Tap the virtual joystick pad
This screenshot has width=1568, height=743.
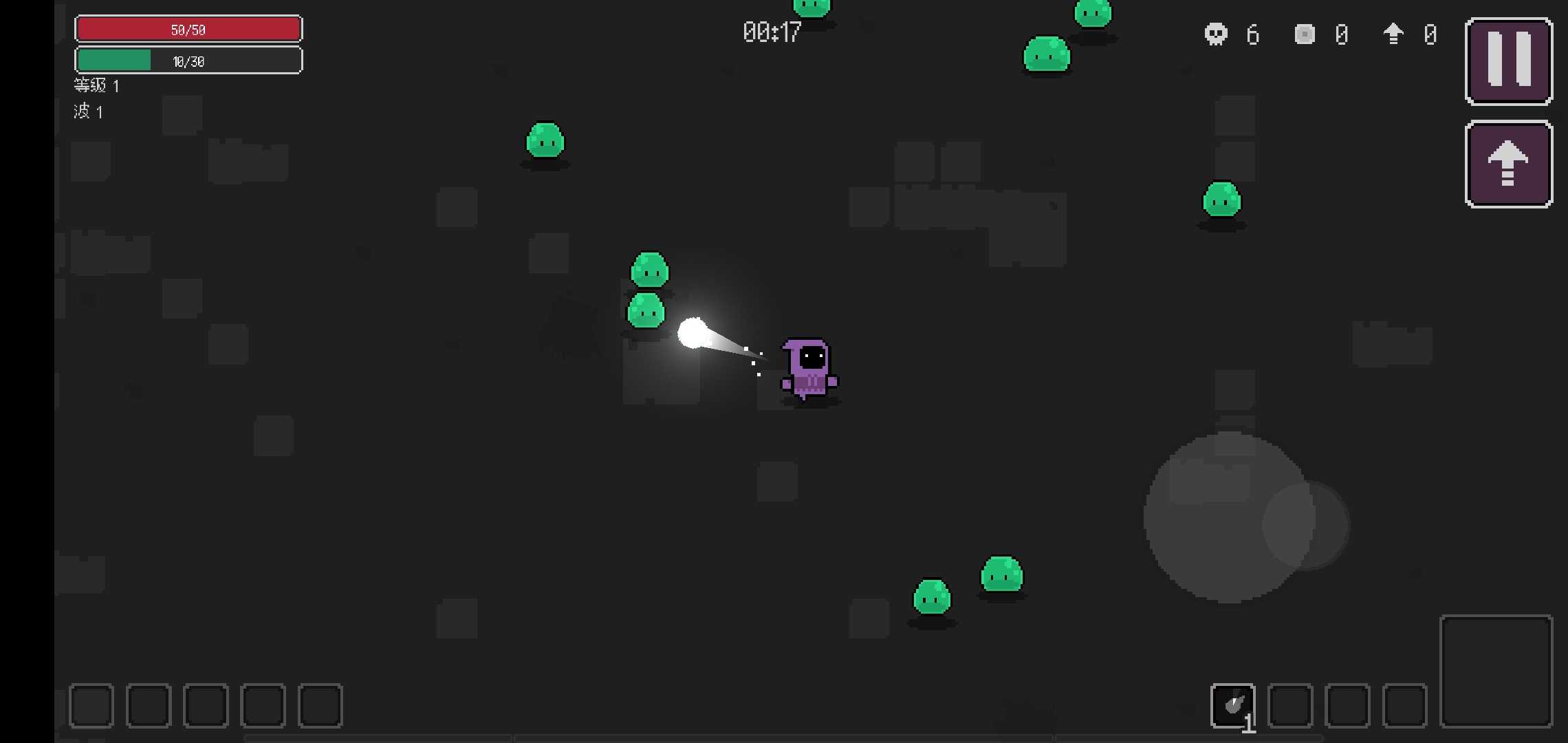point(1230,517)
